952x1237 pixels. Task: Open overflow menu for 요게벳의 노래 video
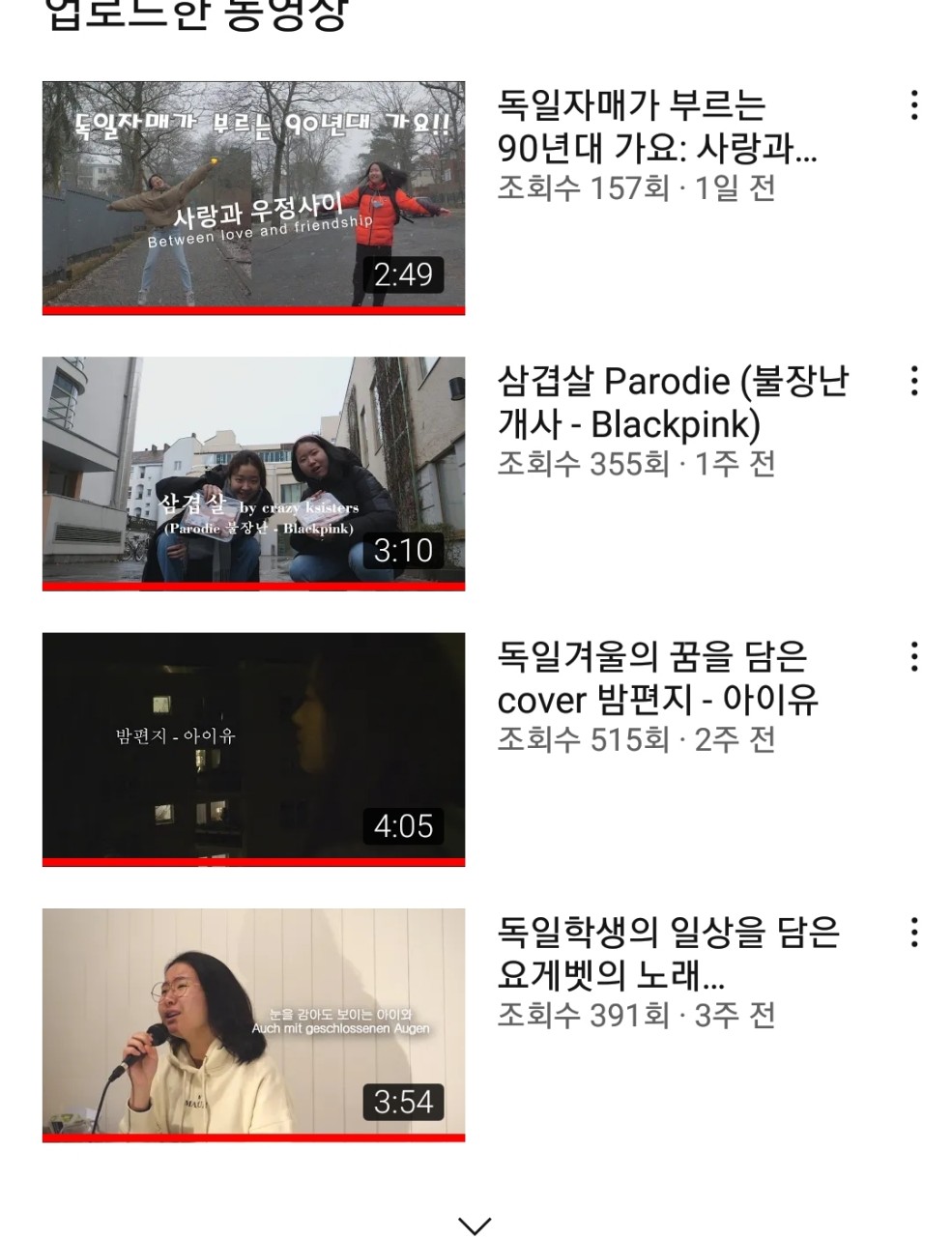coord(913,933)
